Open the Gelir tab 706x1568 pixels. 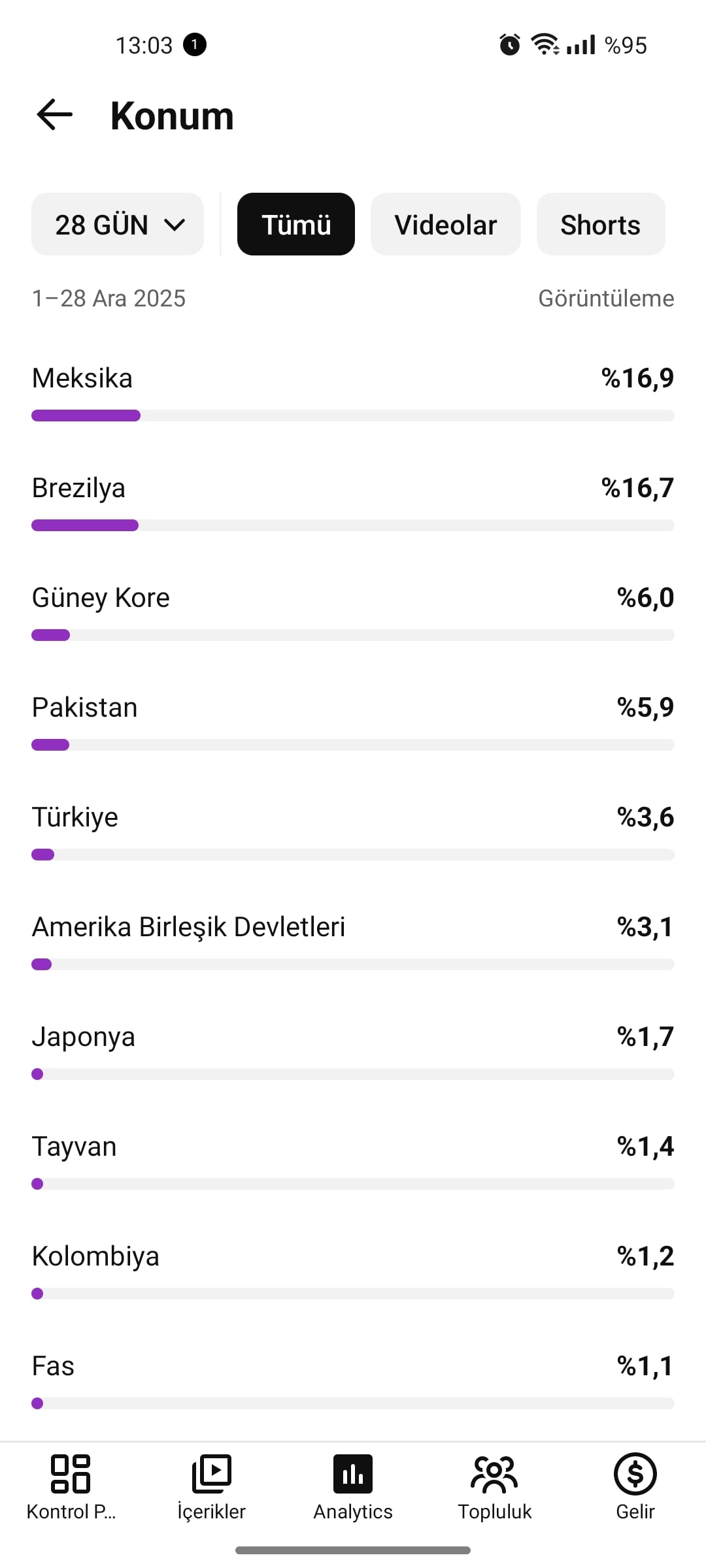[635, 1488]
